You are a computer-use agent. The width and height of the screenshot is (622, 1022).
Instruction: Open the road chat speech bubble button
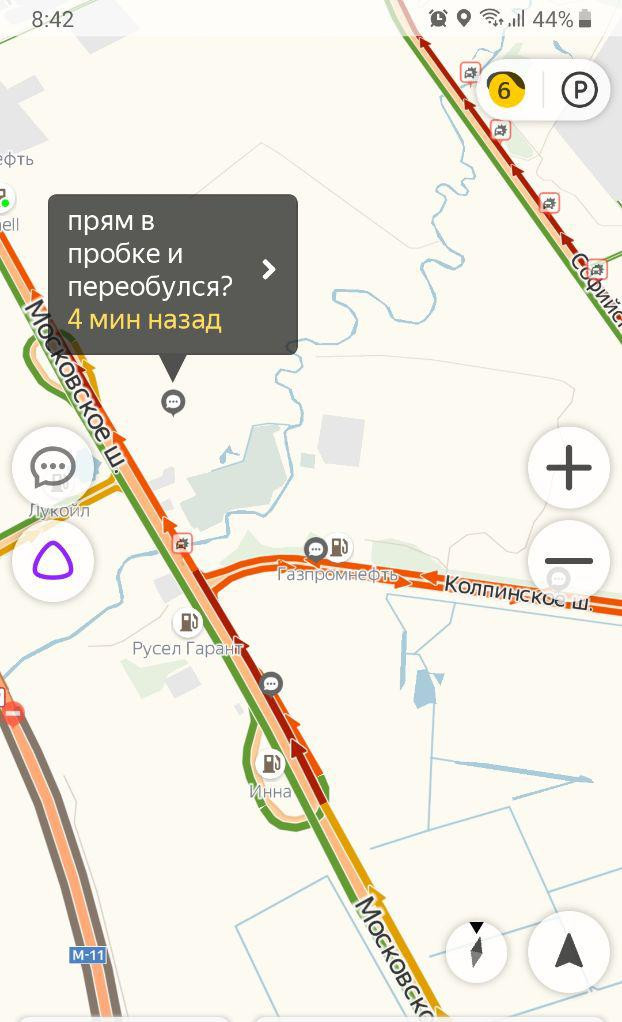(x=53, y=467)
